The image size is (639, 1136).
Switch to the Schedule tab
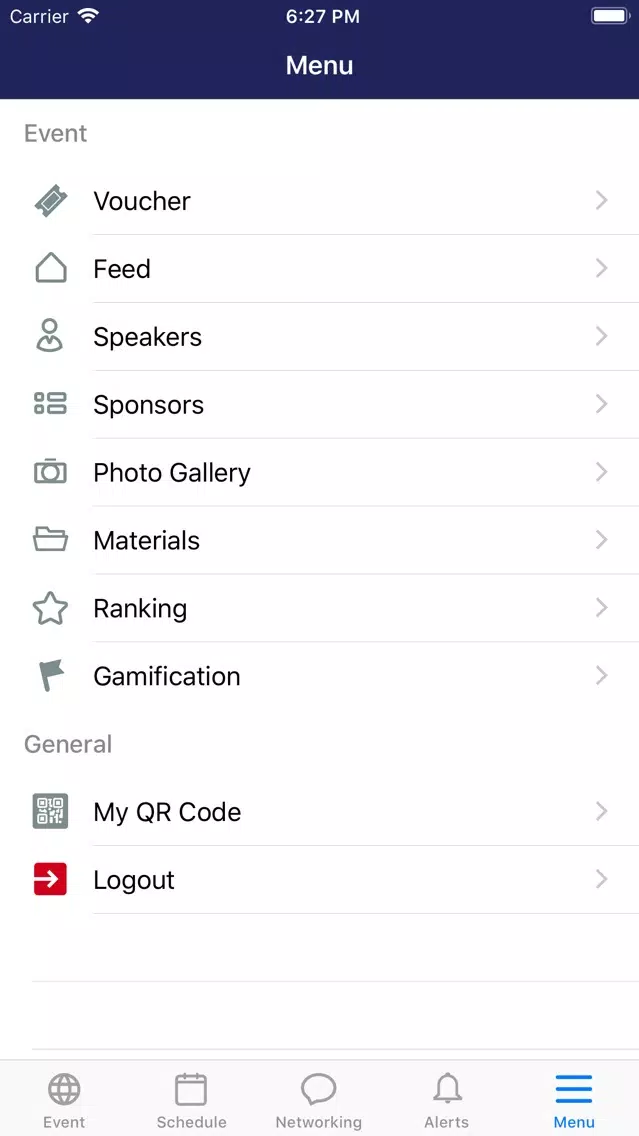[191, 1101]
